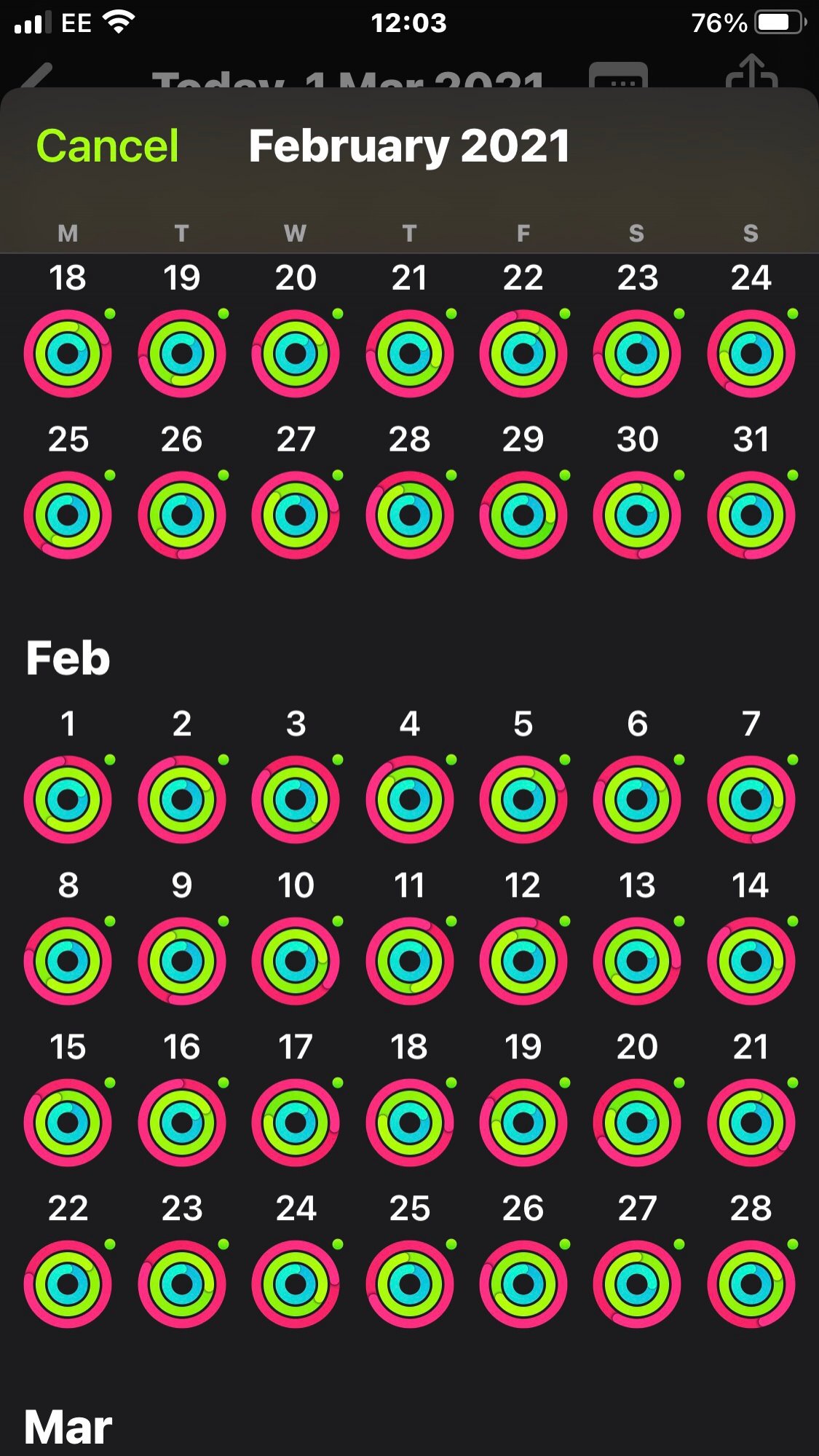Open February 3 activity rings
Viewport: 819px width, 1456px height.
coord(296,799)
